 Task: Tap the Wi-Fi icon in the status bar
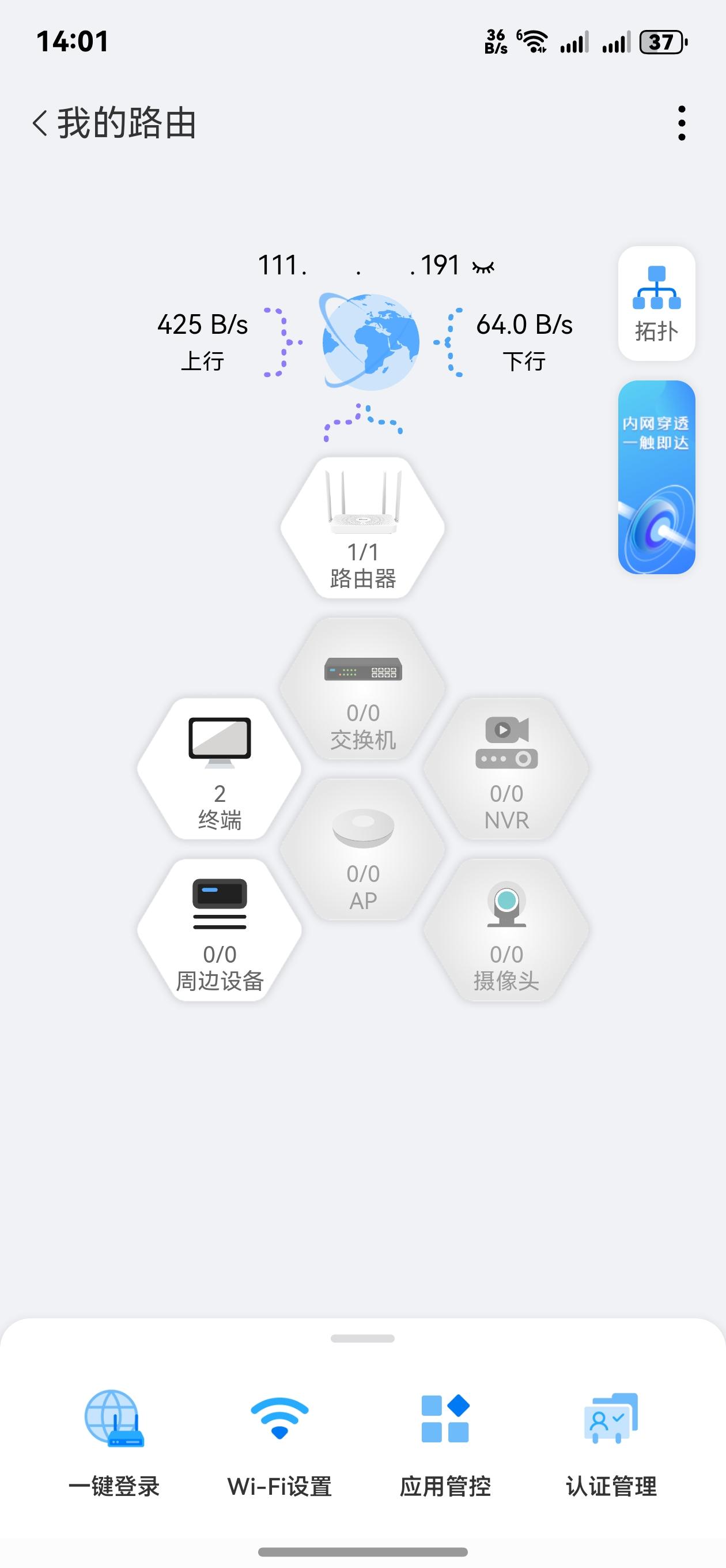532,42
